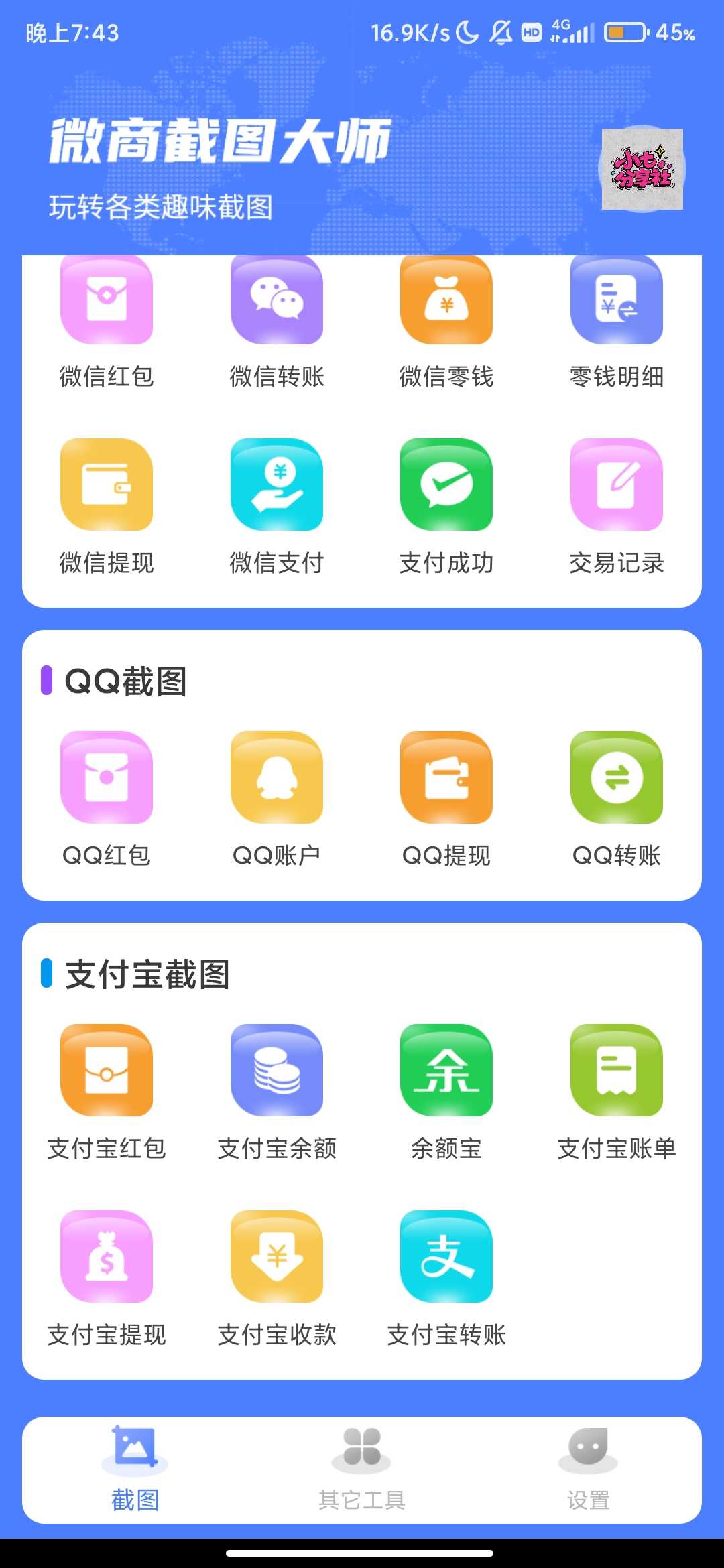Image resolution: width=724 pixels, height=1568 pixels.
Task: Tap QQ转账 icon
Action: 617,777
